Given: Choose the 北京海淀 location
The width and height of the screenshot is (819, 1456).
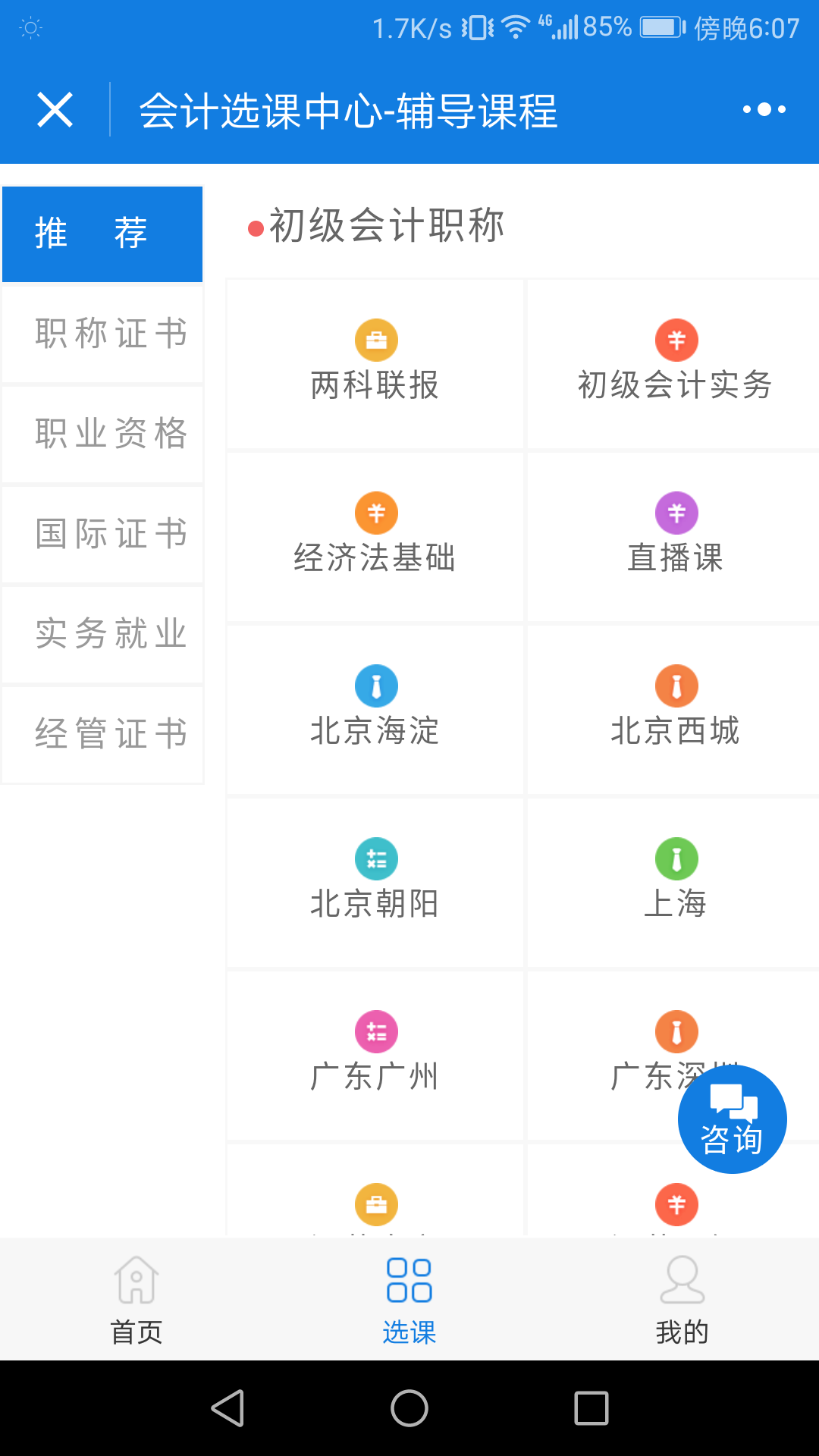Looking at the screenshot, I should pyautogui.click(x=375, y=710).
